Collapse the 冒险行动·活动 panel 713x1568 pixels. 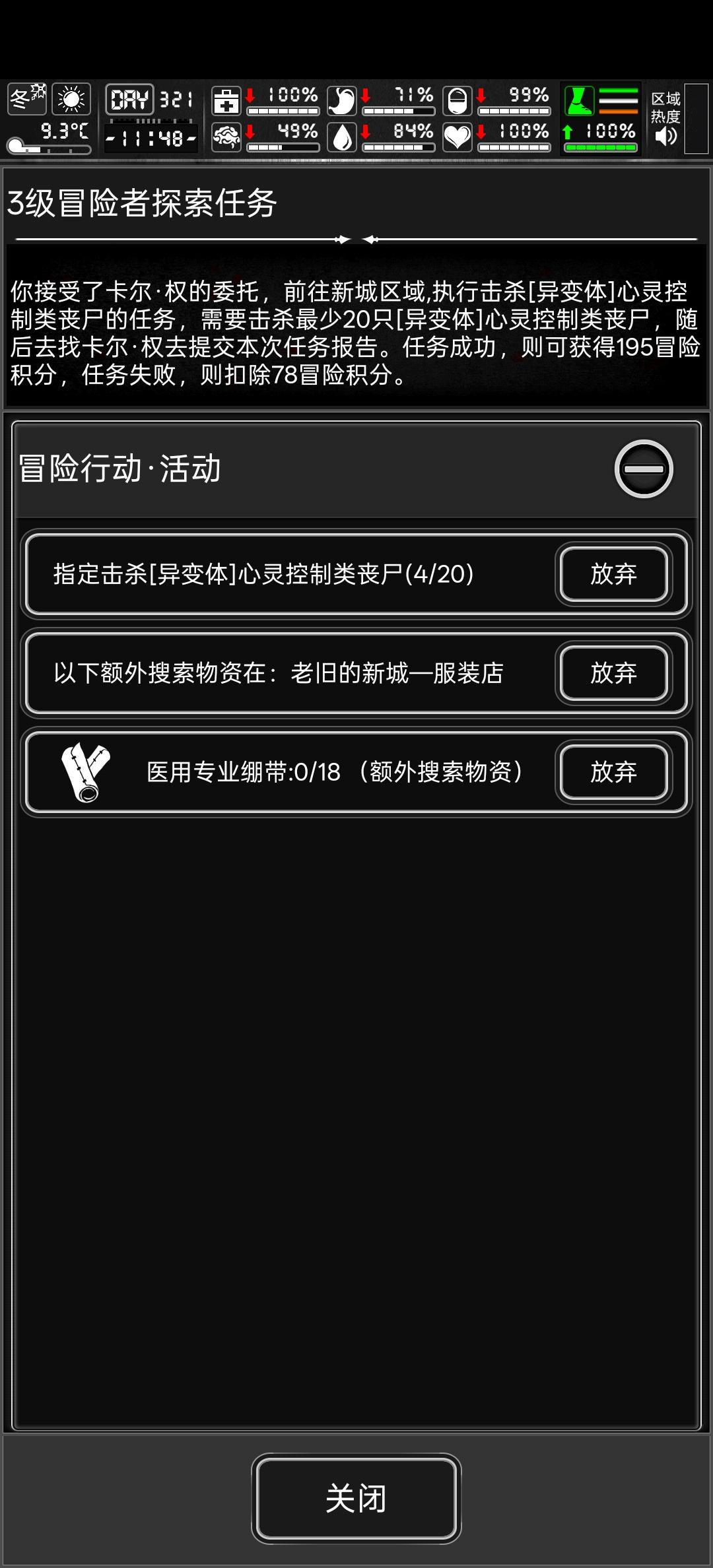643,470
